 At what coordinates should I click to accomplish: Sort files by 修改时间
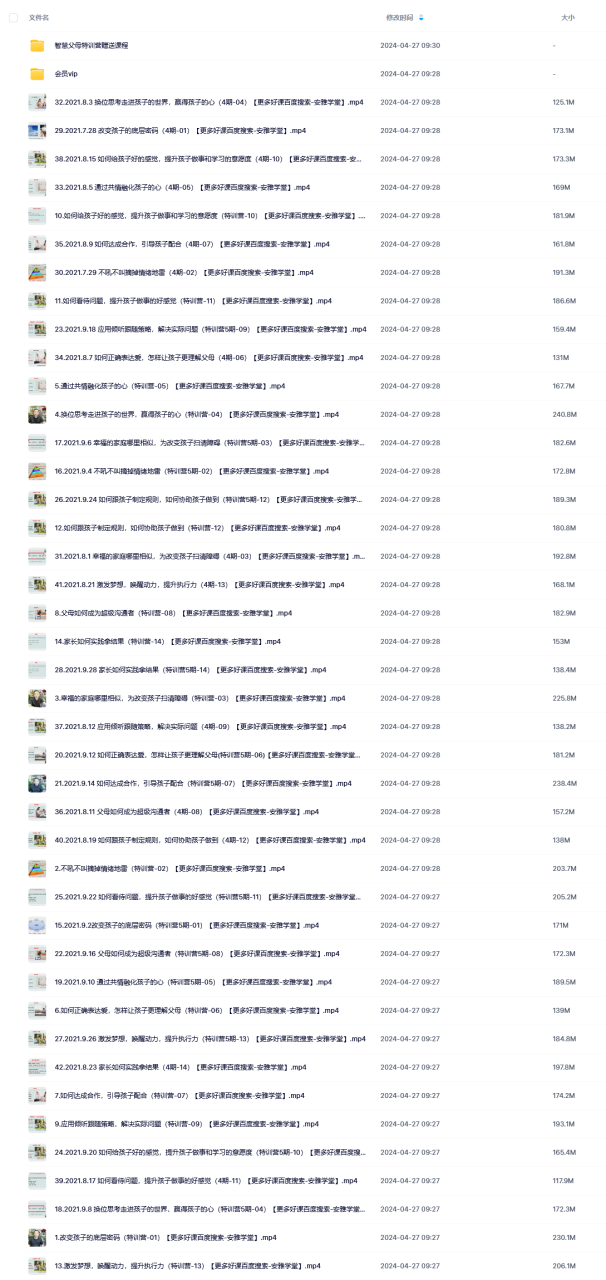(x=402, y=17)
